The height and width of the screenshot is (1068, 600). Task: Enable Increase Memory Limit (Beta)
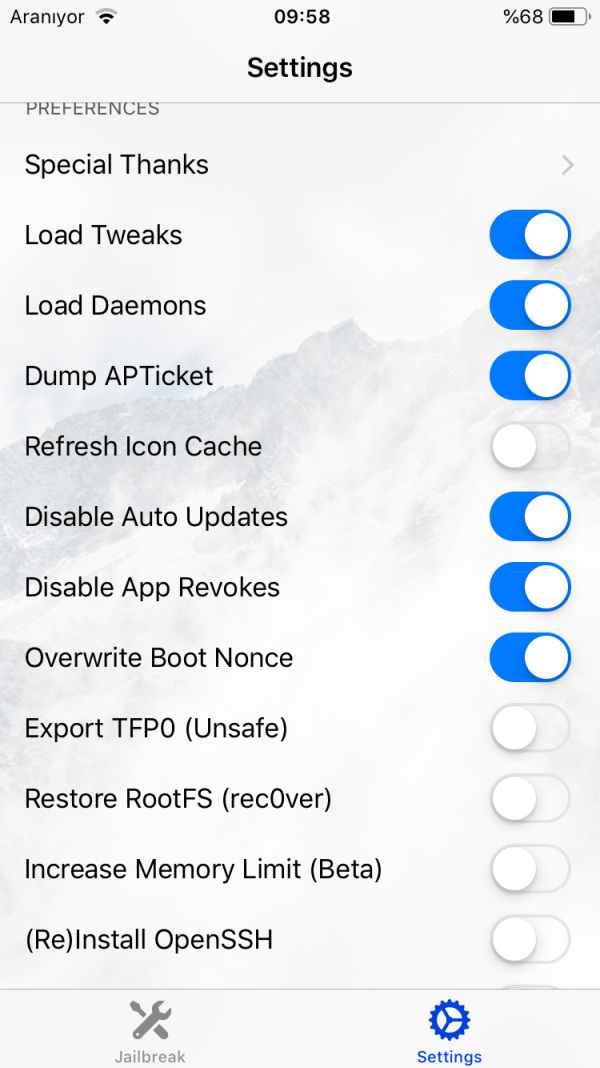pos(529,869)
